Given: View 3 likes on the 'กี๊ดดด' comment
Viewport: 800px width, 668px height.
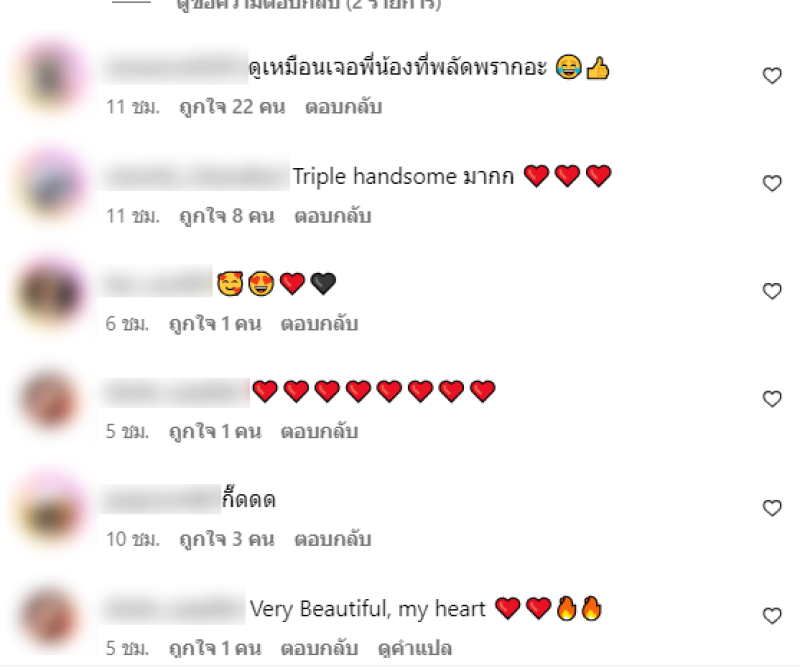Looking at the screenshot, I should [x=226, y=540].
